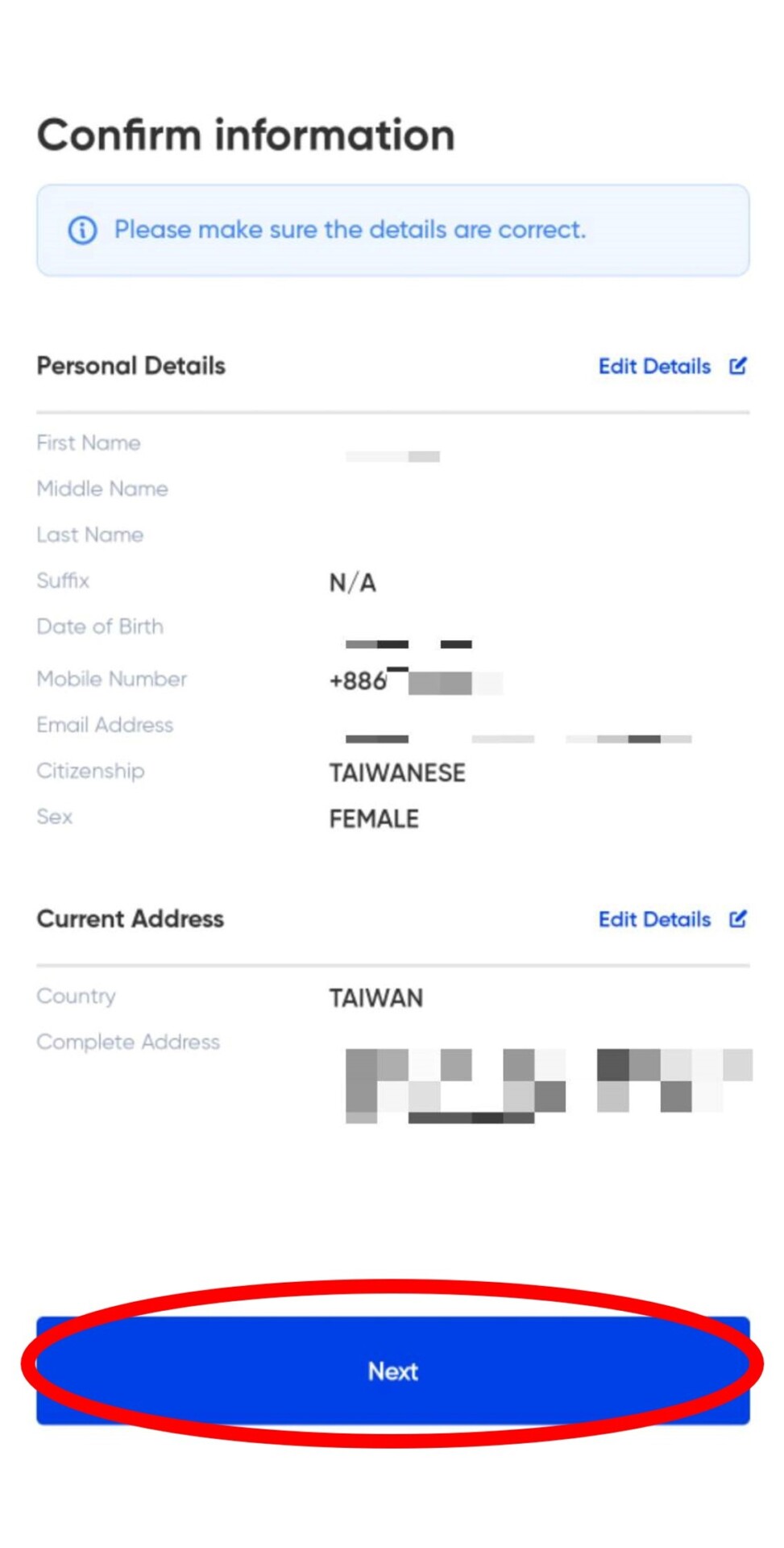Image resolution: width=784 pixels, height=1548 pixels.
Task: Tap the Next button to continue
Action: click(392, 1371)
